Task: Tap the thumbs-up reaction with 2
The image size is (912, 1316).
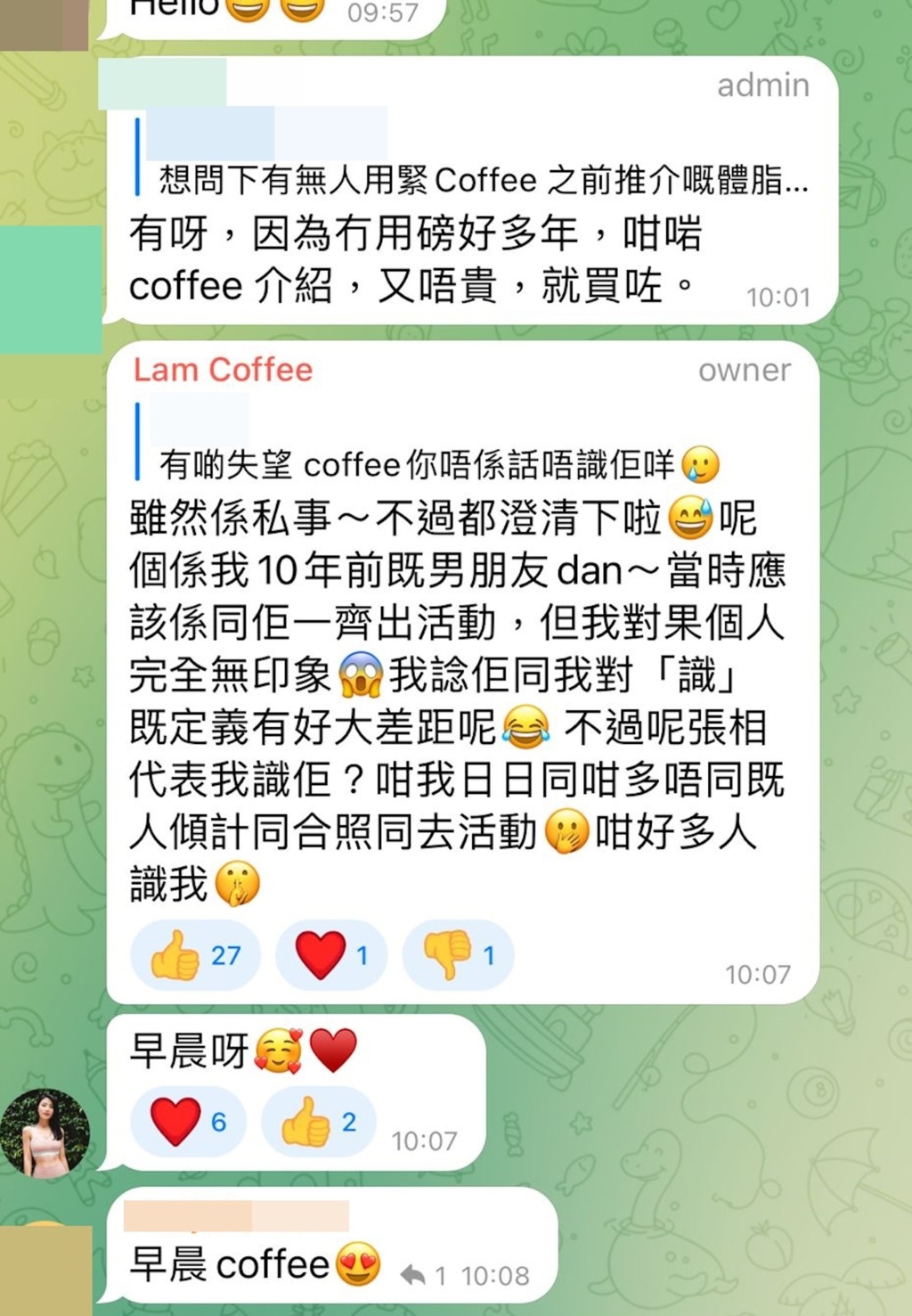Action: (x=318, y=1122)
